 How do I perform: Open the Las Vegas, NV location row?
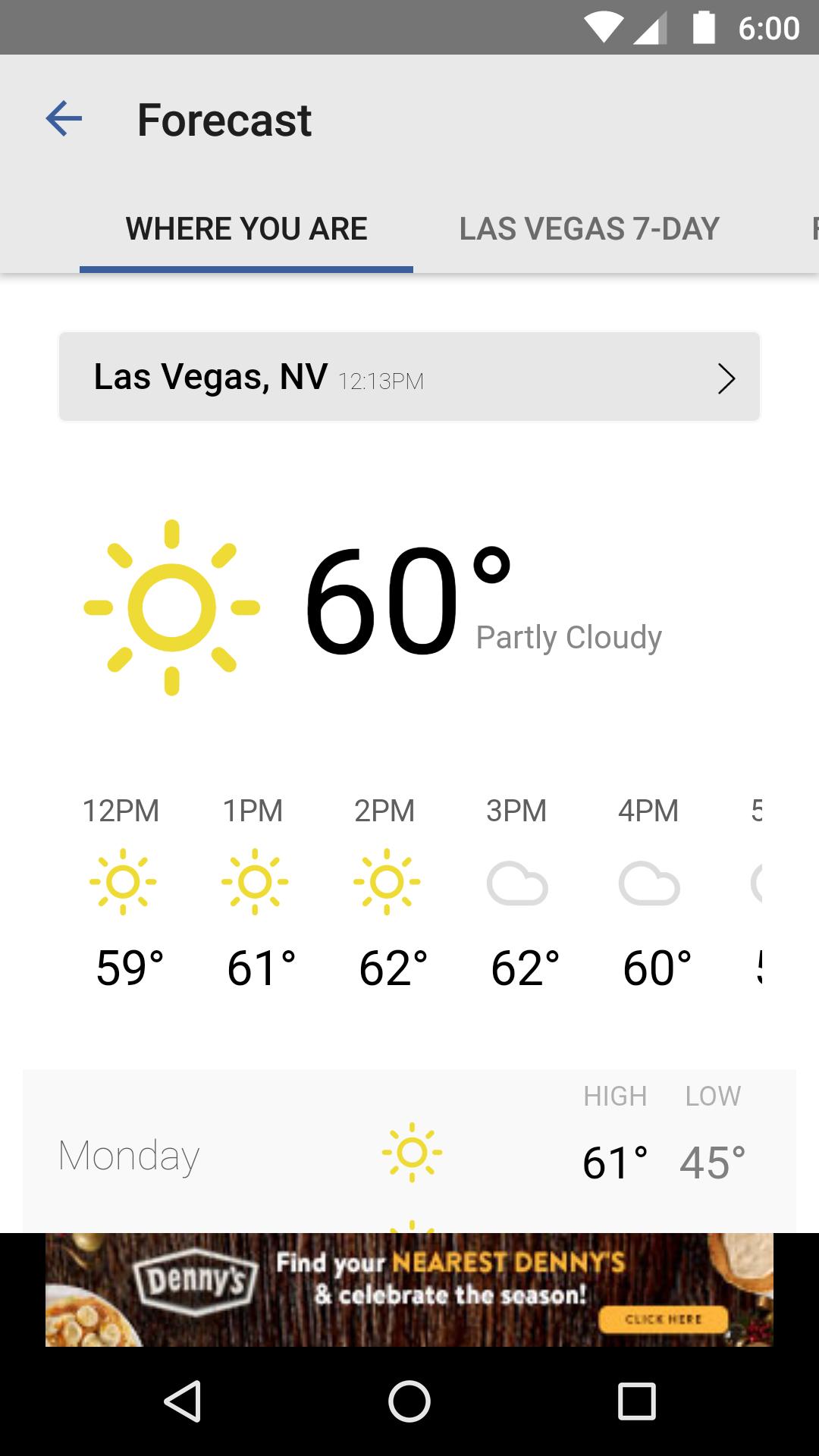[409, 377]
